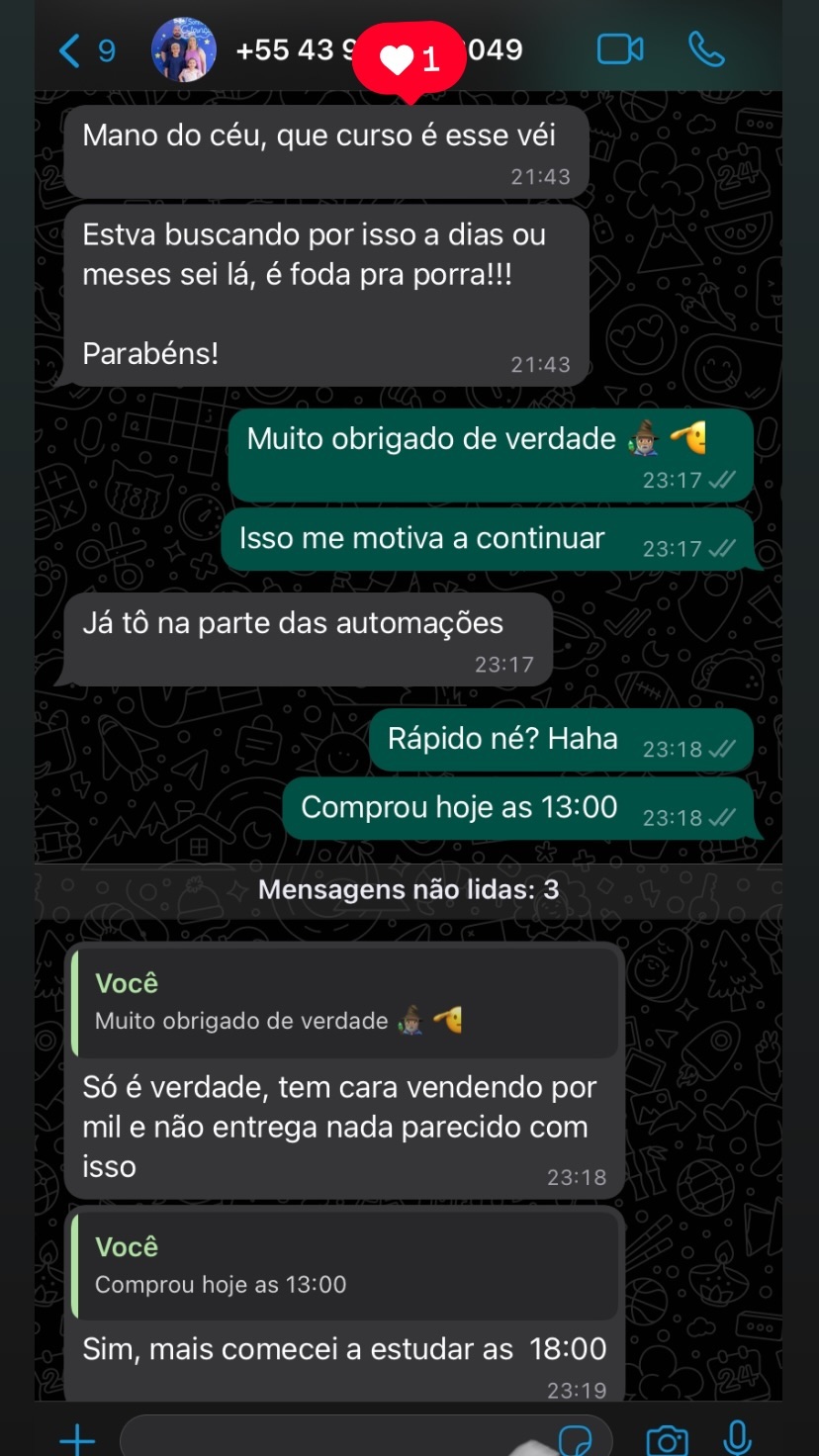Open the contact's profile picture in the header
This screenshot has width=819, height=1456.
click(184, 49)
